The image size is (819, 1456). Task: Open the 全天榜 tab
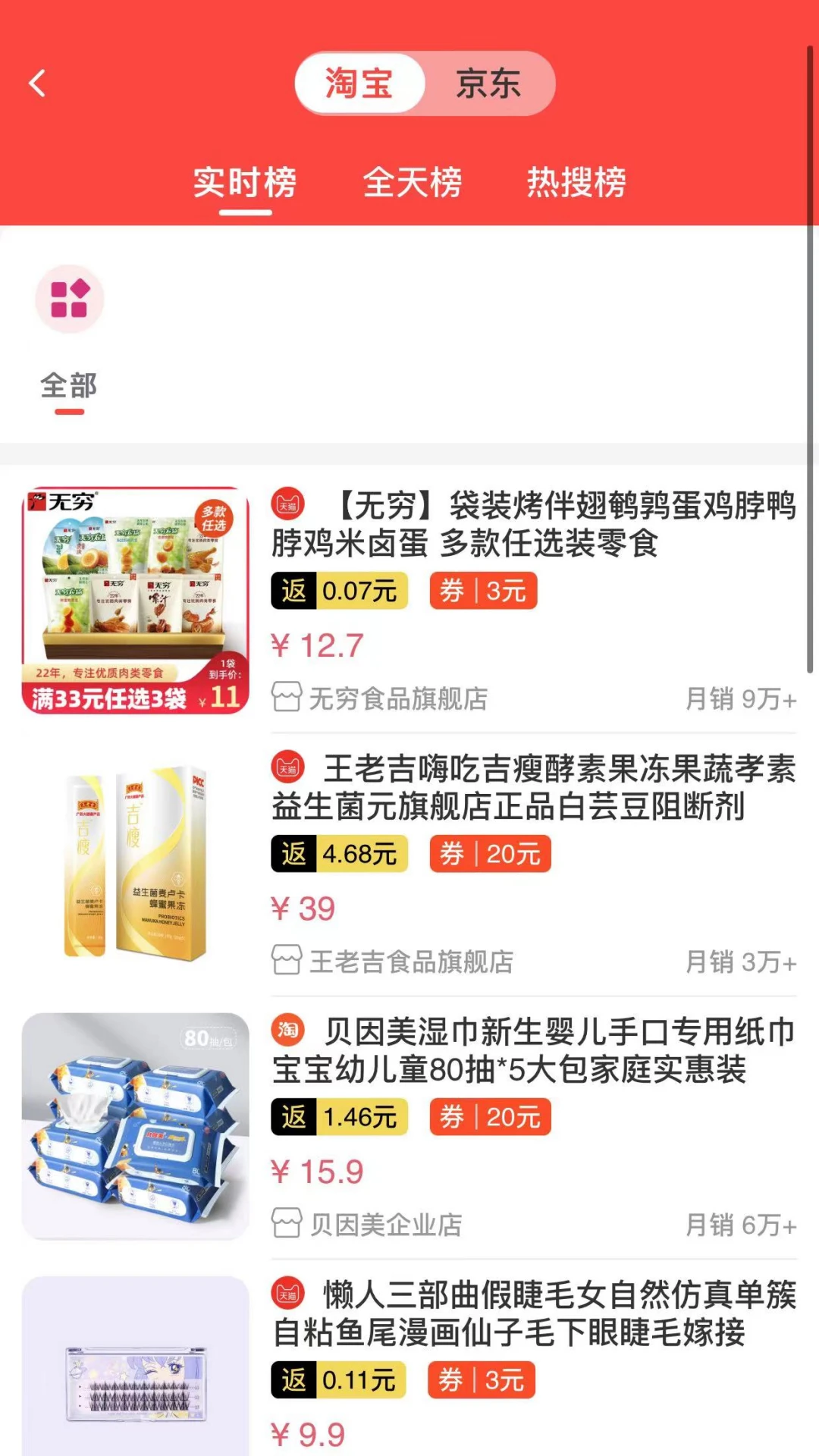[413, 182]
